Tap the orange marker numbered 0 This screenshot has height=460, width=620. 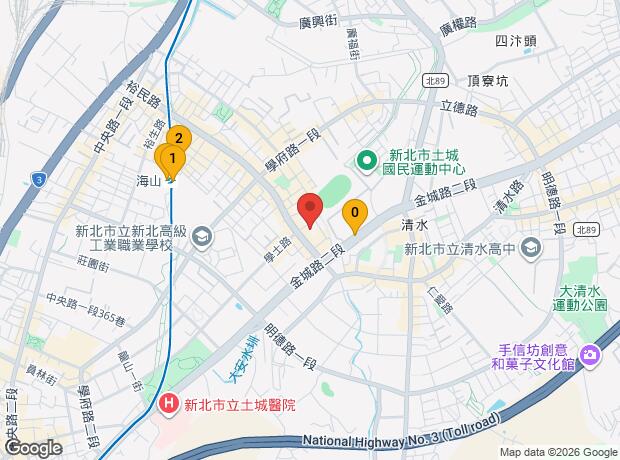click(x=353, y=214)
